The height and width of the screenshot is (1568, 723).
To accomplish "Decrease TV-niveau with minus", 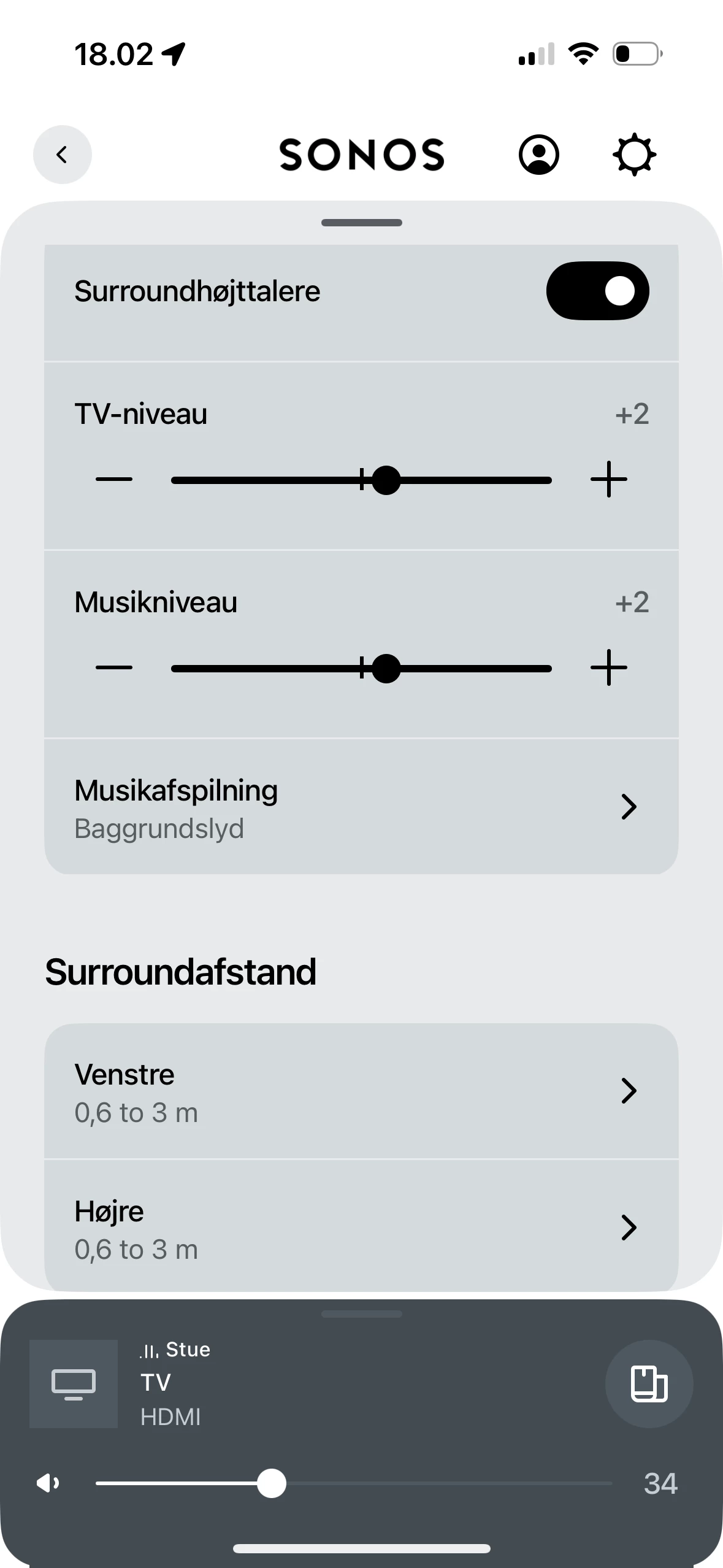I will click(114, 480).
